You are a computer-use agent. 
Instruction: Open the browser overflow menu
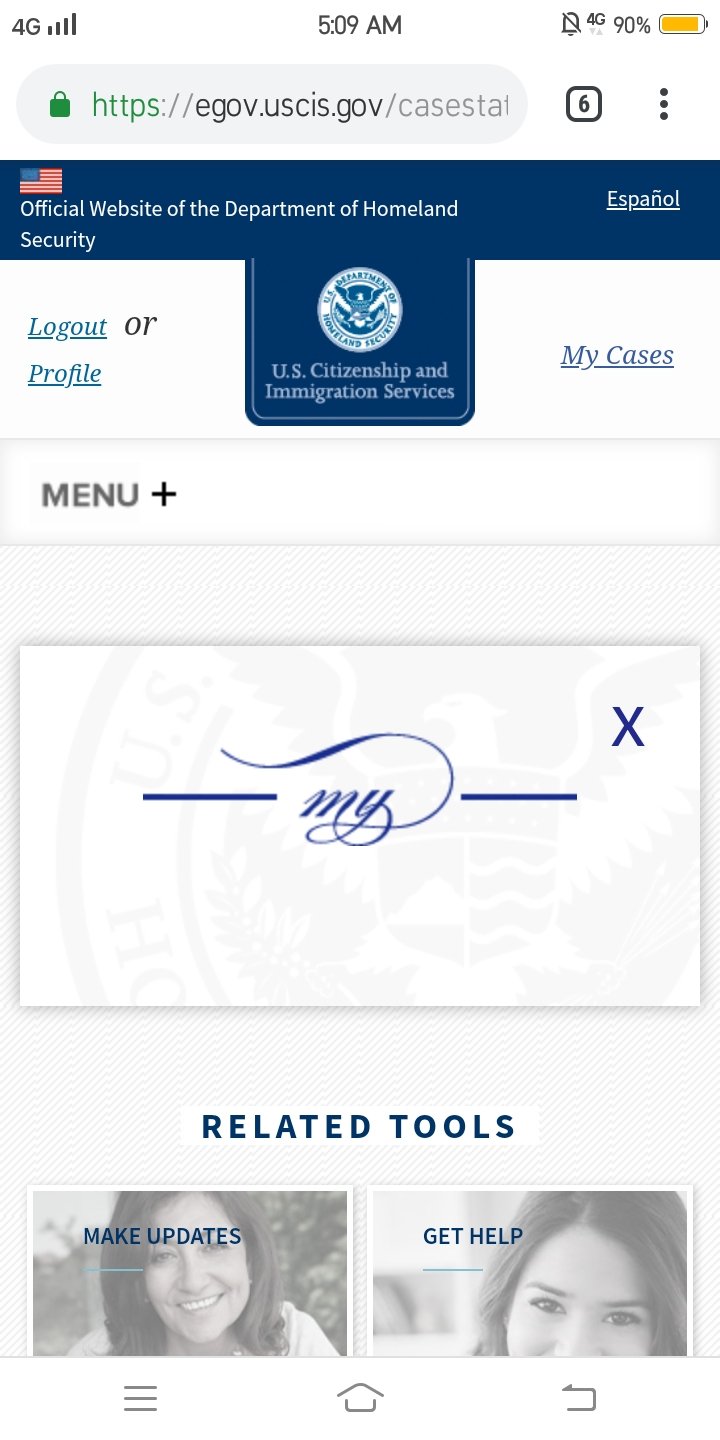(x=664, y=104)
